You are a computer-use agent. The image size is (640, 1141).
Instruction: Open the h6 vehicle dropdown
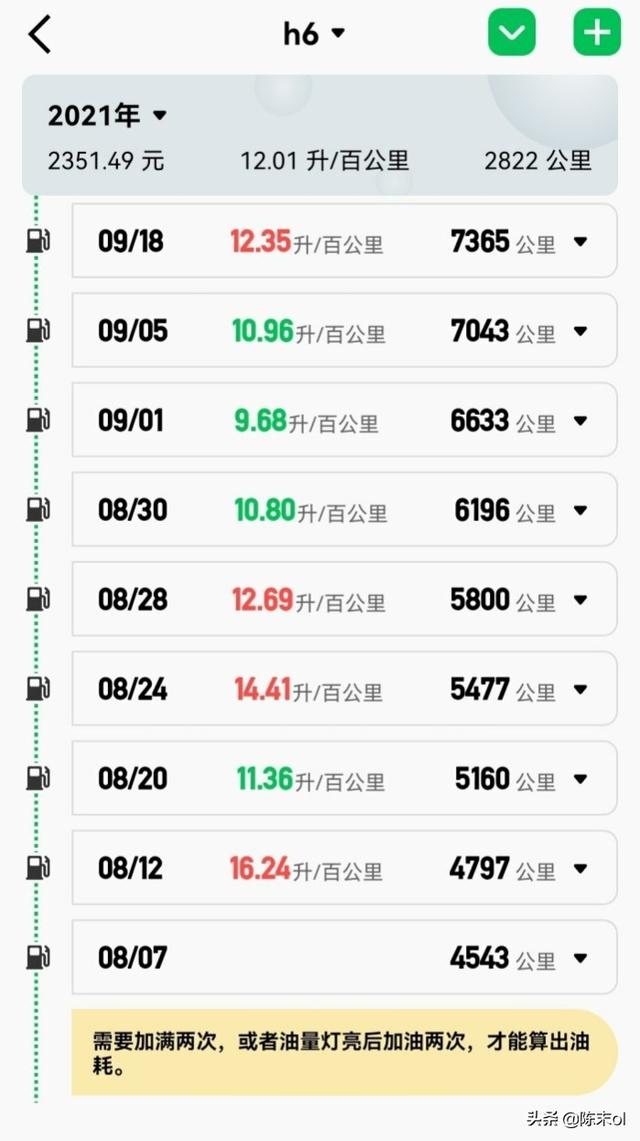[x=314, y=33]
